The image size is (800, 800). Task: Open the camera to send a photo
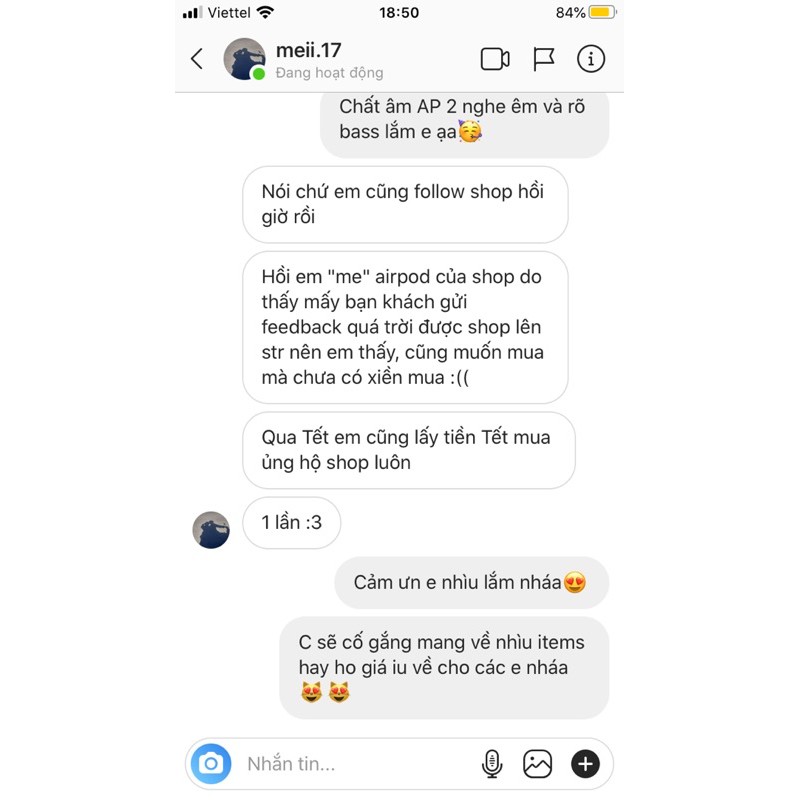click(211, 764)
